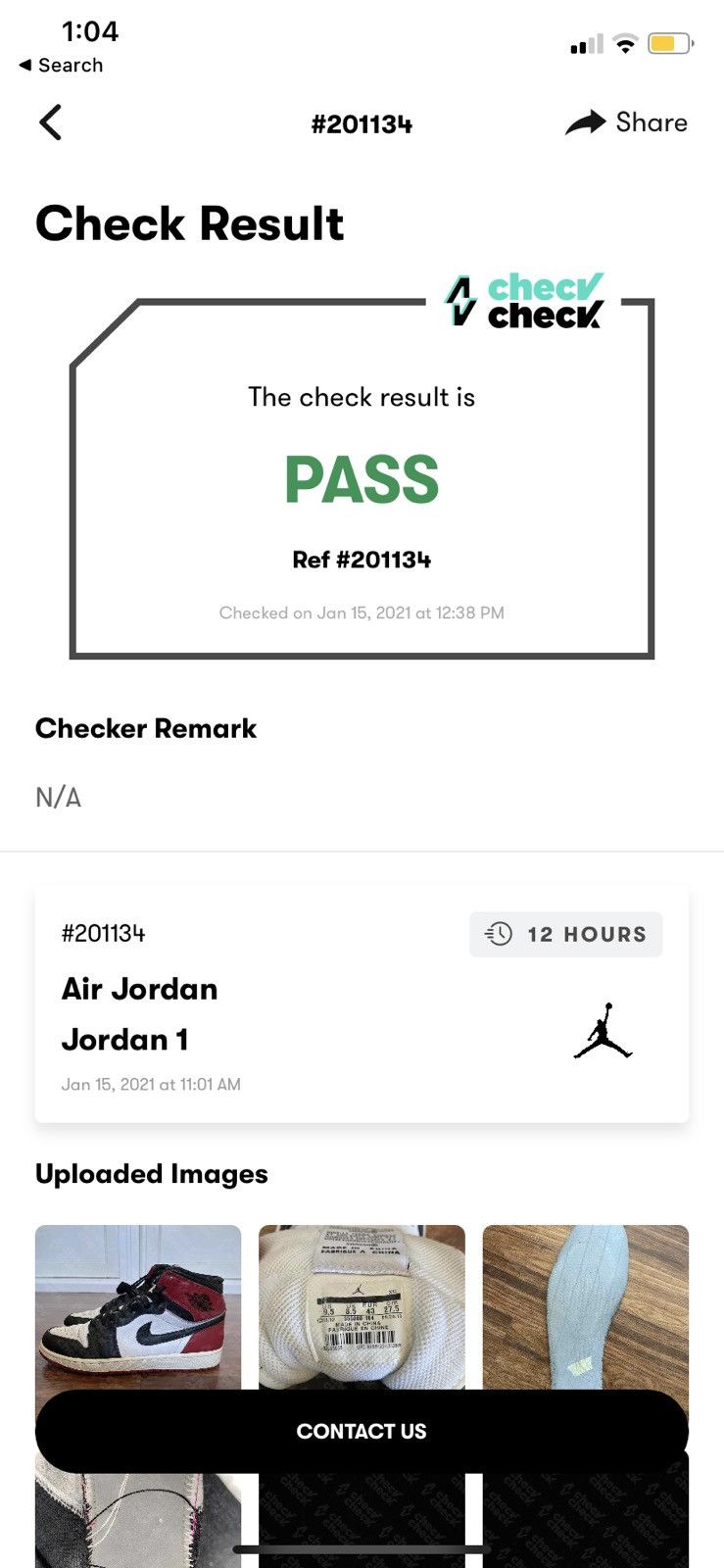This screenshot has height=1568, width=724.
Task: View the uploaded size tag photo
Action: [x=362, y=1307]
